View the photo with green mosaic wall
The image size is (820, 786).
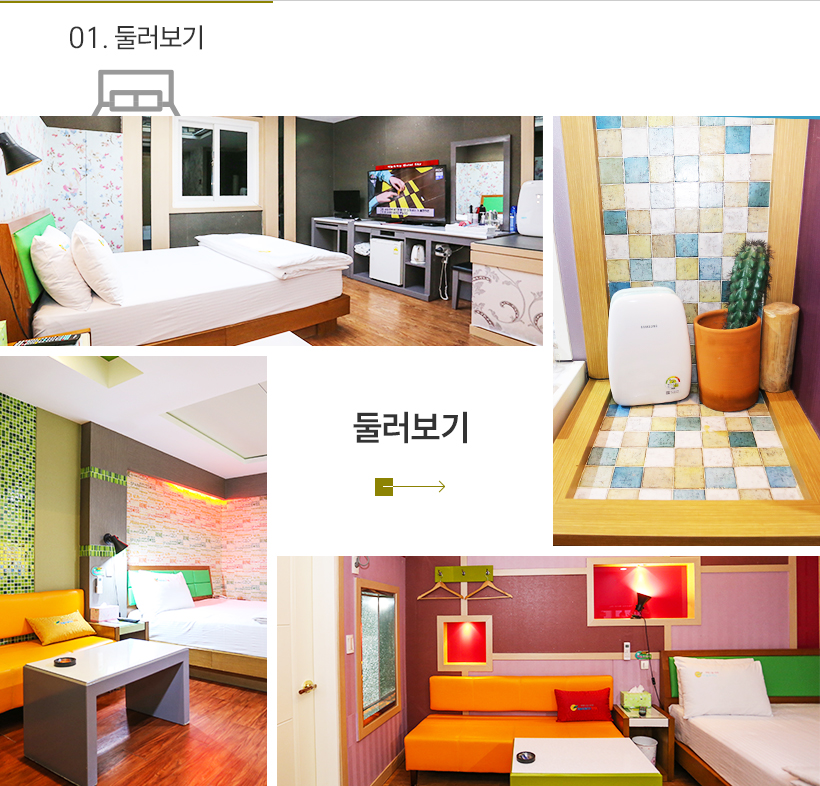(x=133, y=570)
